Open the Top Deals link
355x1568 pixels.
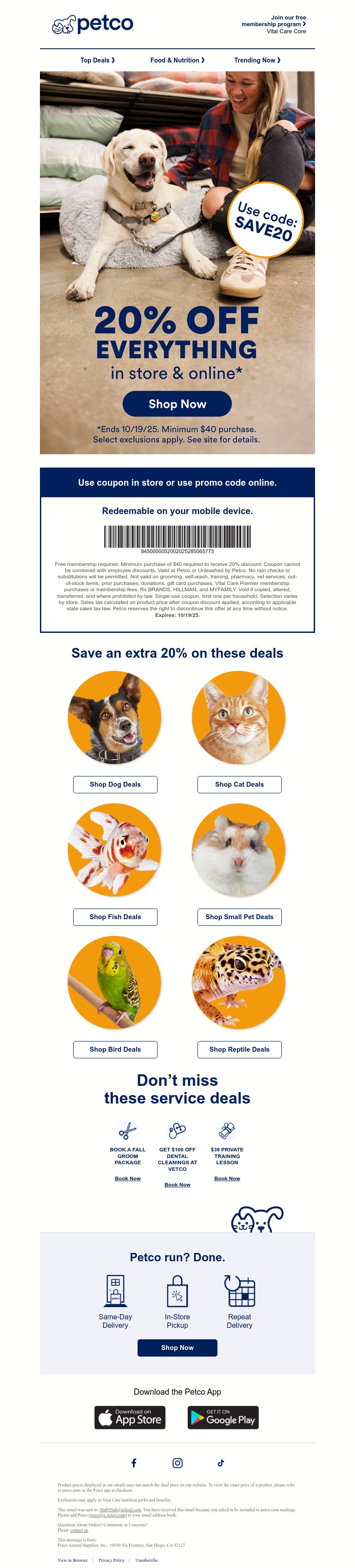coord(98,60)
